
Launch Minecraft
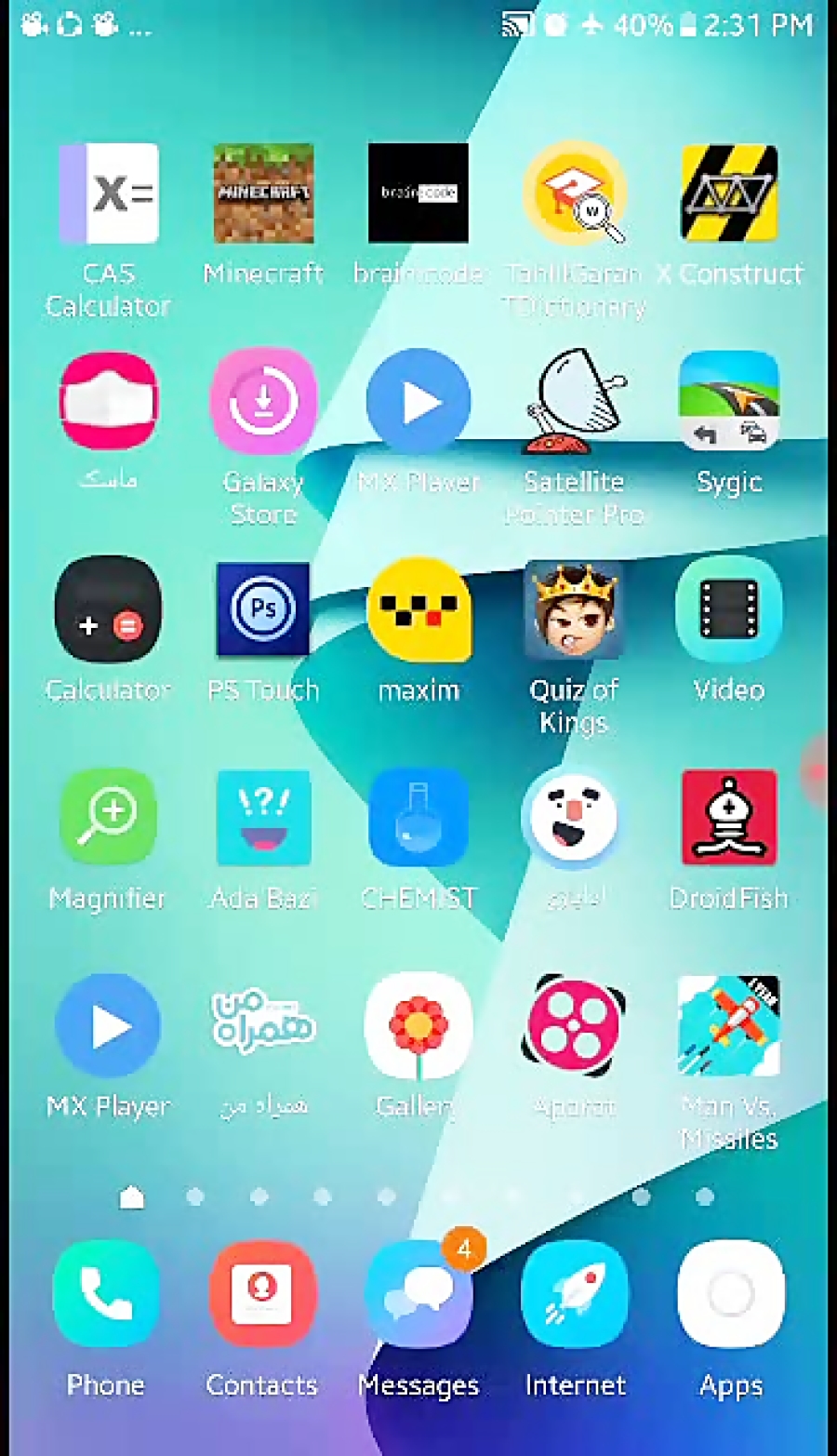[263, 194]
